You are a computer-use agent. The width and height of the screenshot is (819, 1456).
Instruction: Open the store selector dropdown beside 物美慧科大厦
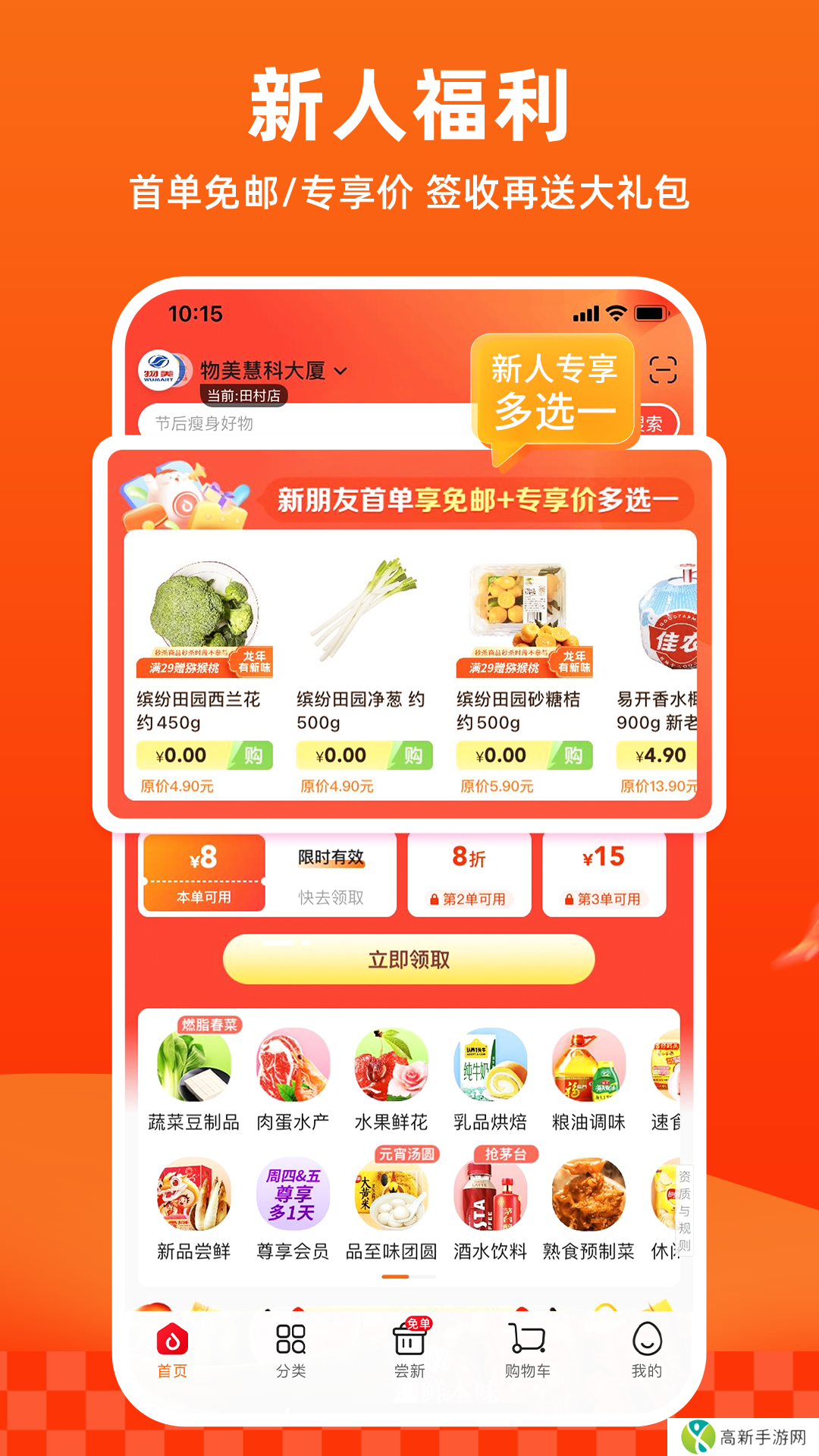[343, 369]
